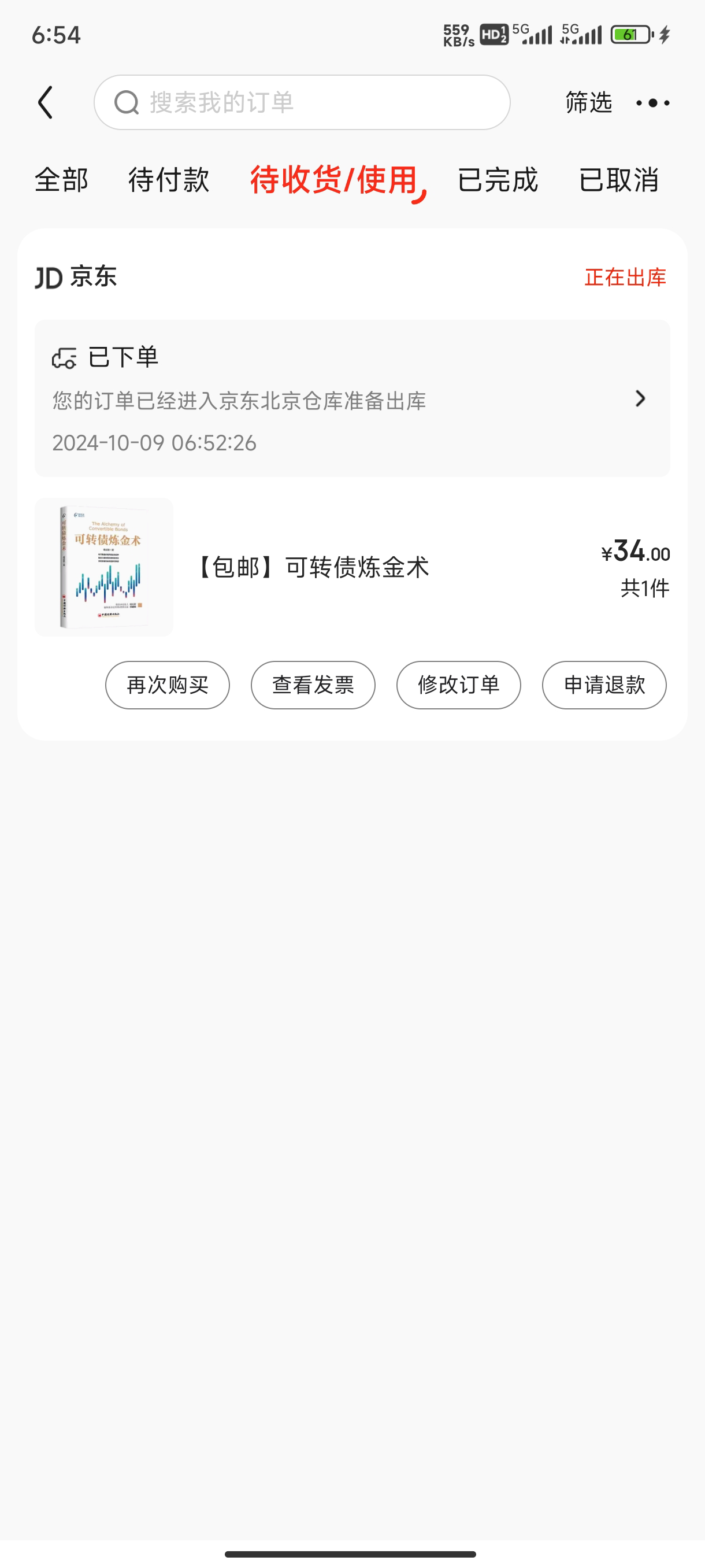This screenshot has width=705, height=1568.
Task: Open the three-dot overflow menu
Action: click(x=652, y=103)
